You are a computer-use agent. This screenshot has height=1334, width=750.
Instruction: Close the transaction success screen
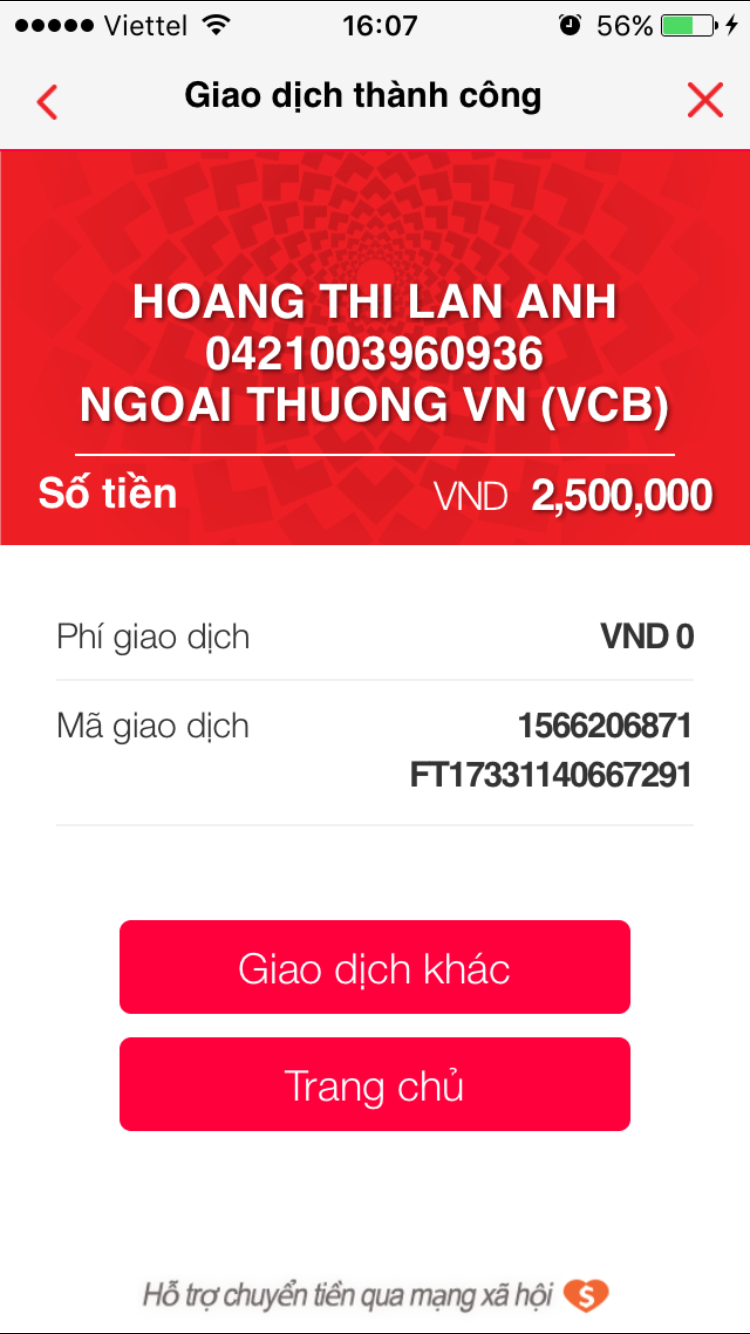(705, 100)
